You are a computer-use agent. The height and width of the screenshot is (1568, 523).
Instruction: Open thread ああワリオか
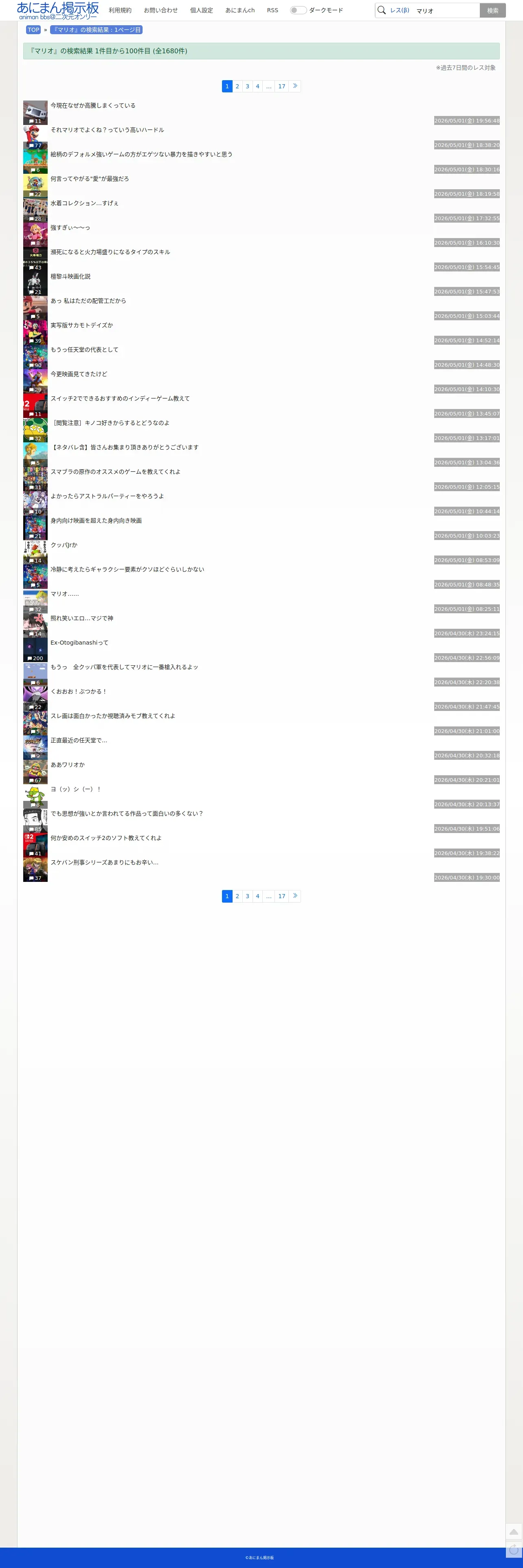tap(68, 765)
